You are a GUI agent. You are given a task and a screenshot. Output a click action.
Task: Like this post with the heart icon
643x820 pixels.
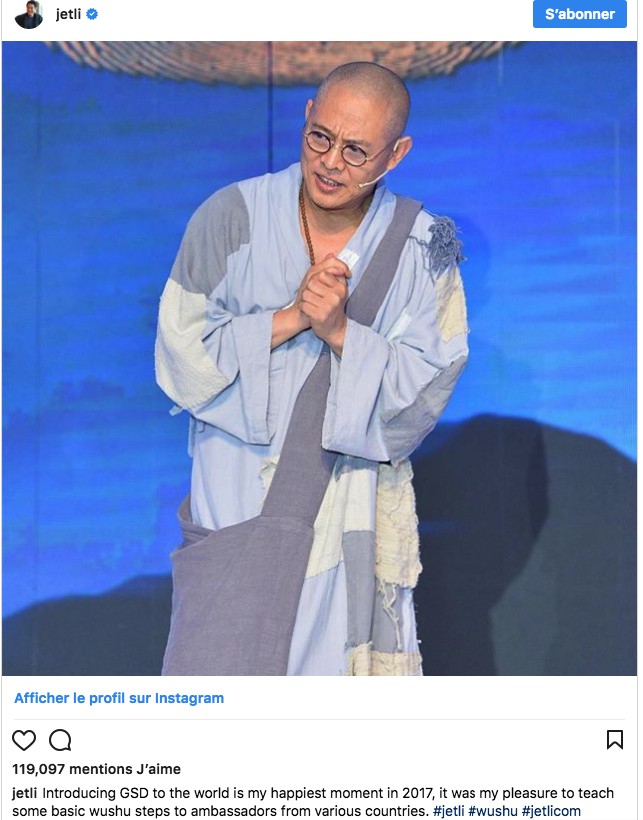point(24,740)
